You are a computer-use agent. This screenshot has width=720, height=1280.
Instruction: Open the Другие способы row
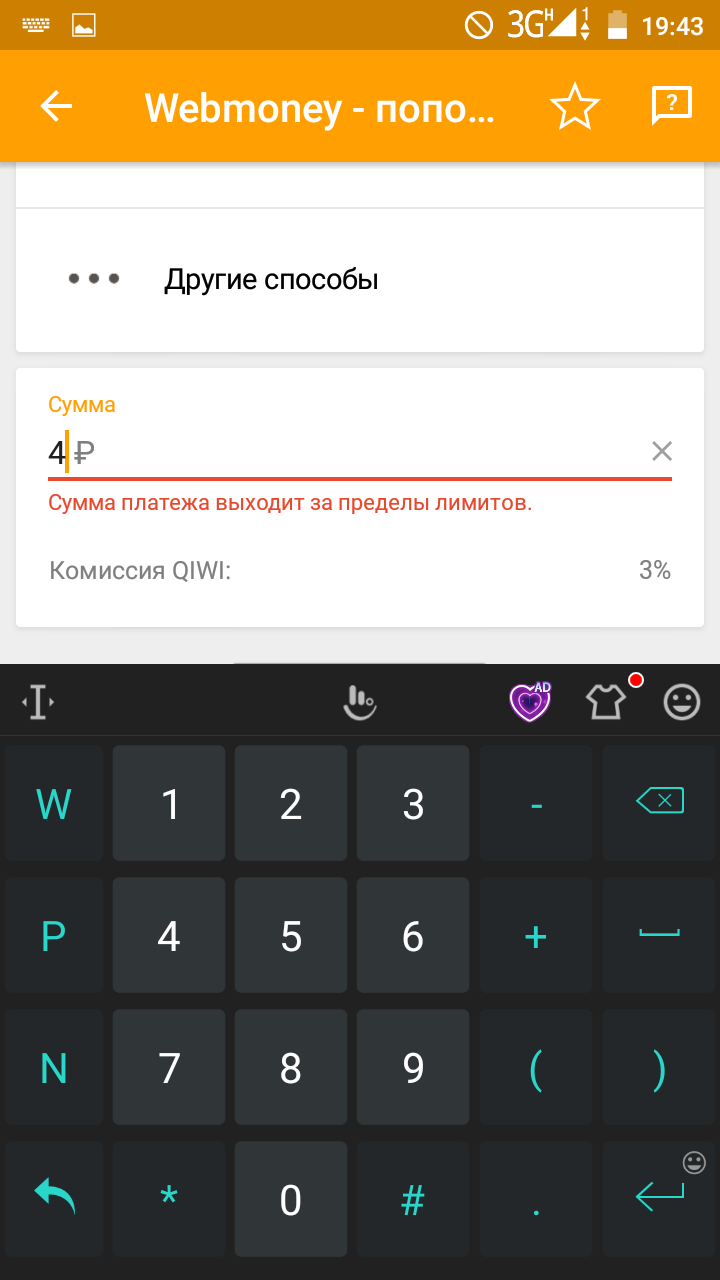360,279
